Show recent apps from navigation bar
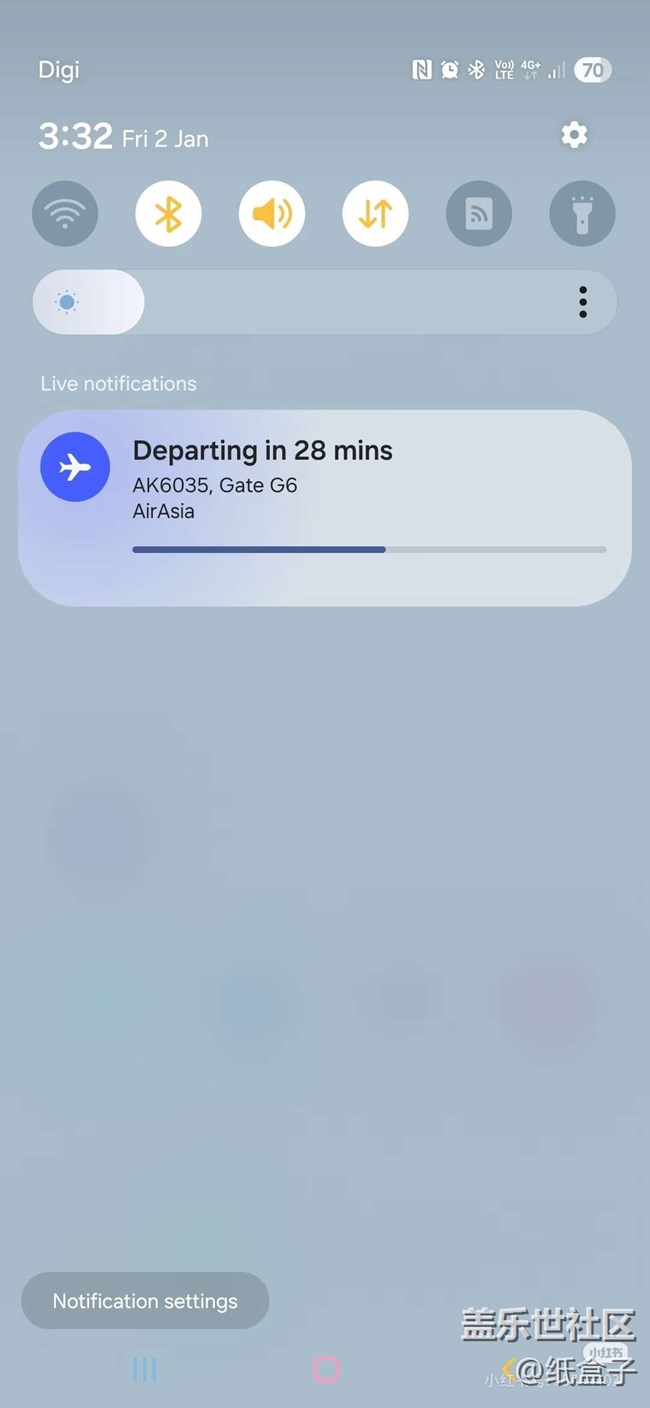650x1408 pixels. (145, 1369)
